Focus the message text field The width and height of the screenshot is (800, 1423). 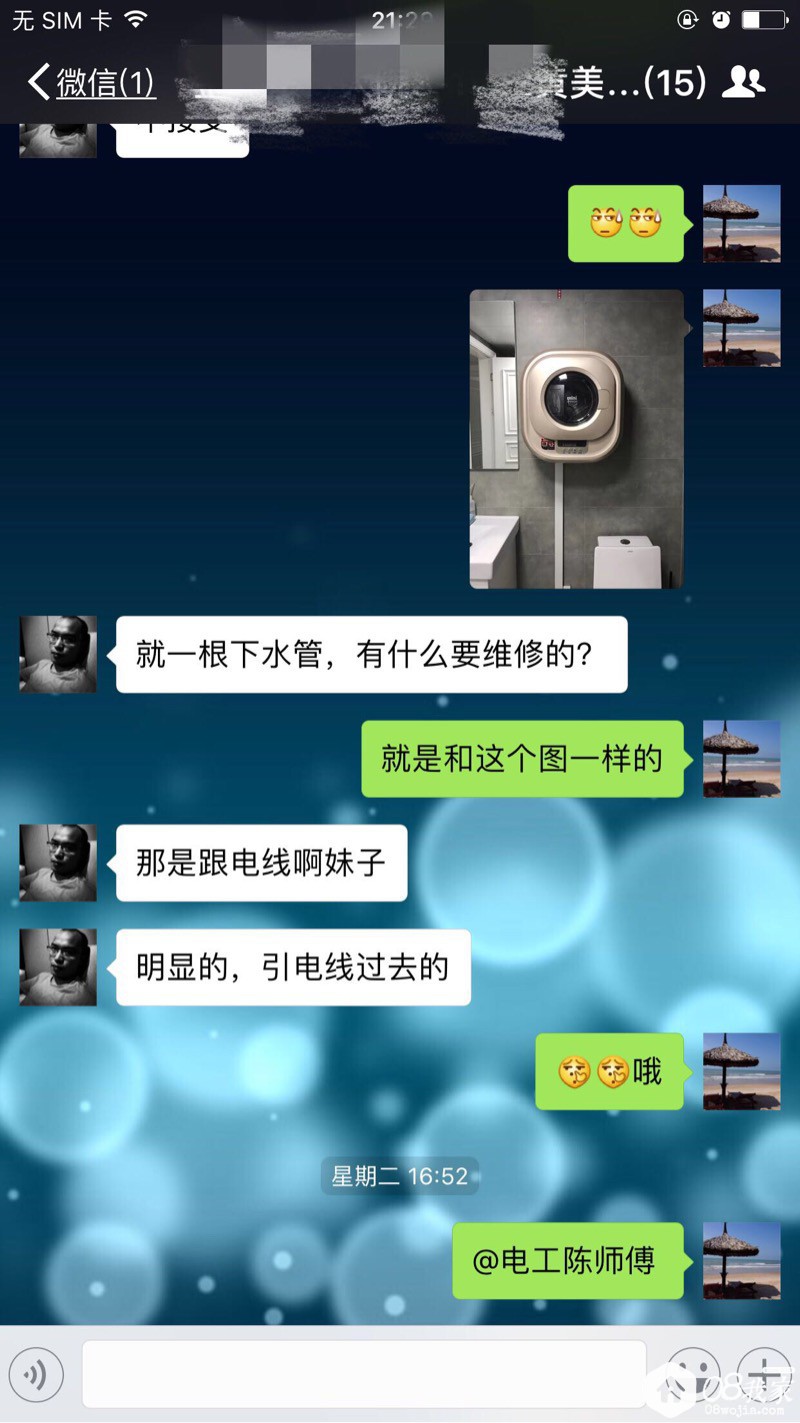(x=364, y=1375)
